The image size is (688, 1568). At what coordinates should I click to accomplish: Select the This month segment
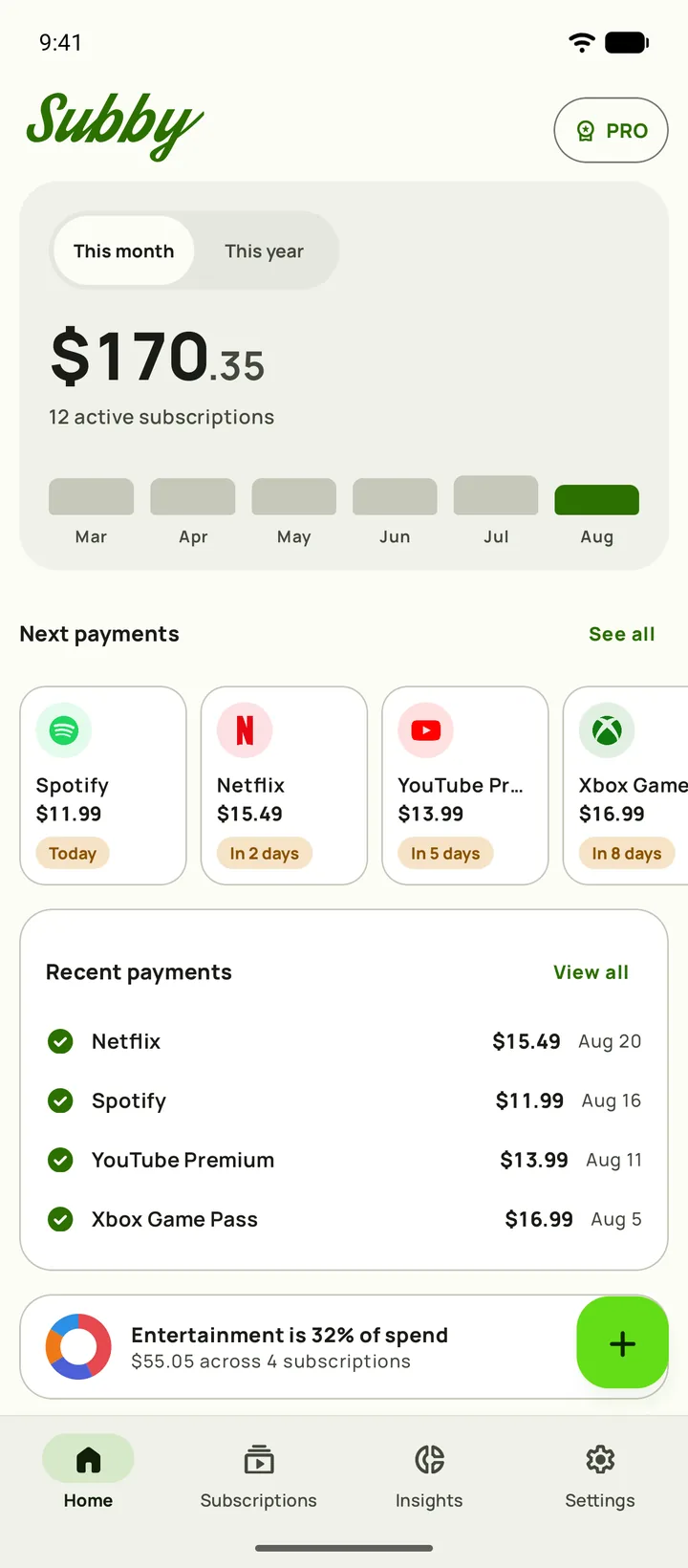tap(123, 250)
